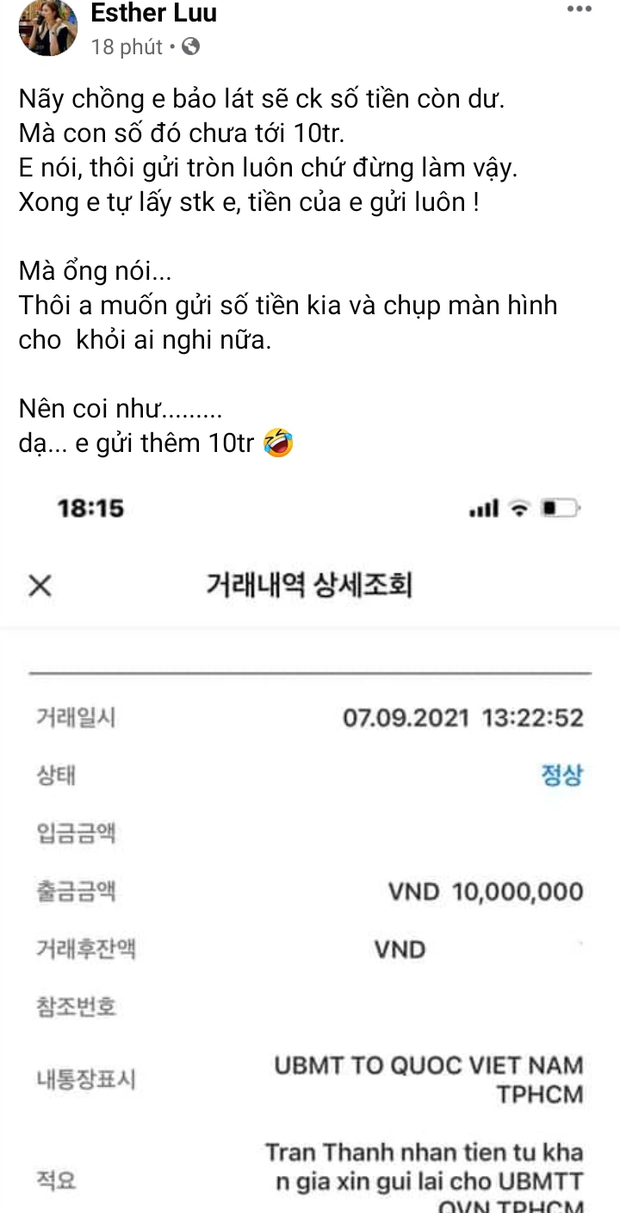Open Esther Luu's profile name
Screen dimensions: 620x1213
[153, 13]
